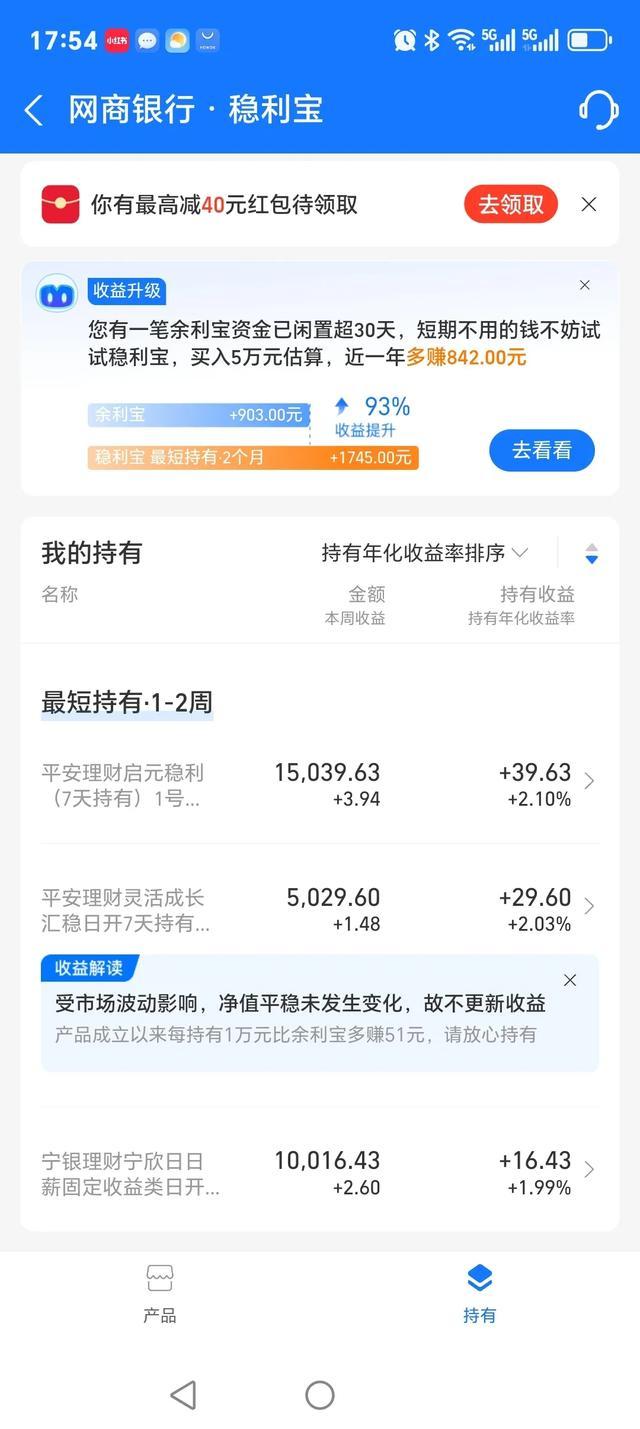Close the 收益升级 card
This screenshot has width=640, height=1429.
[x=585, y=285]
